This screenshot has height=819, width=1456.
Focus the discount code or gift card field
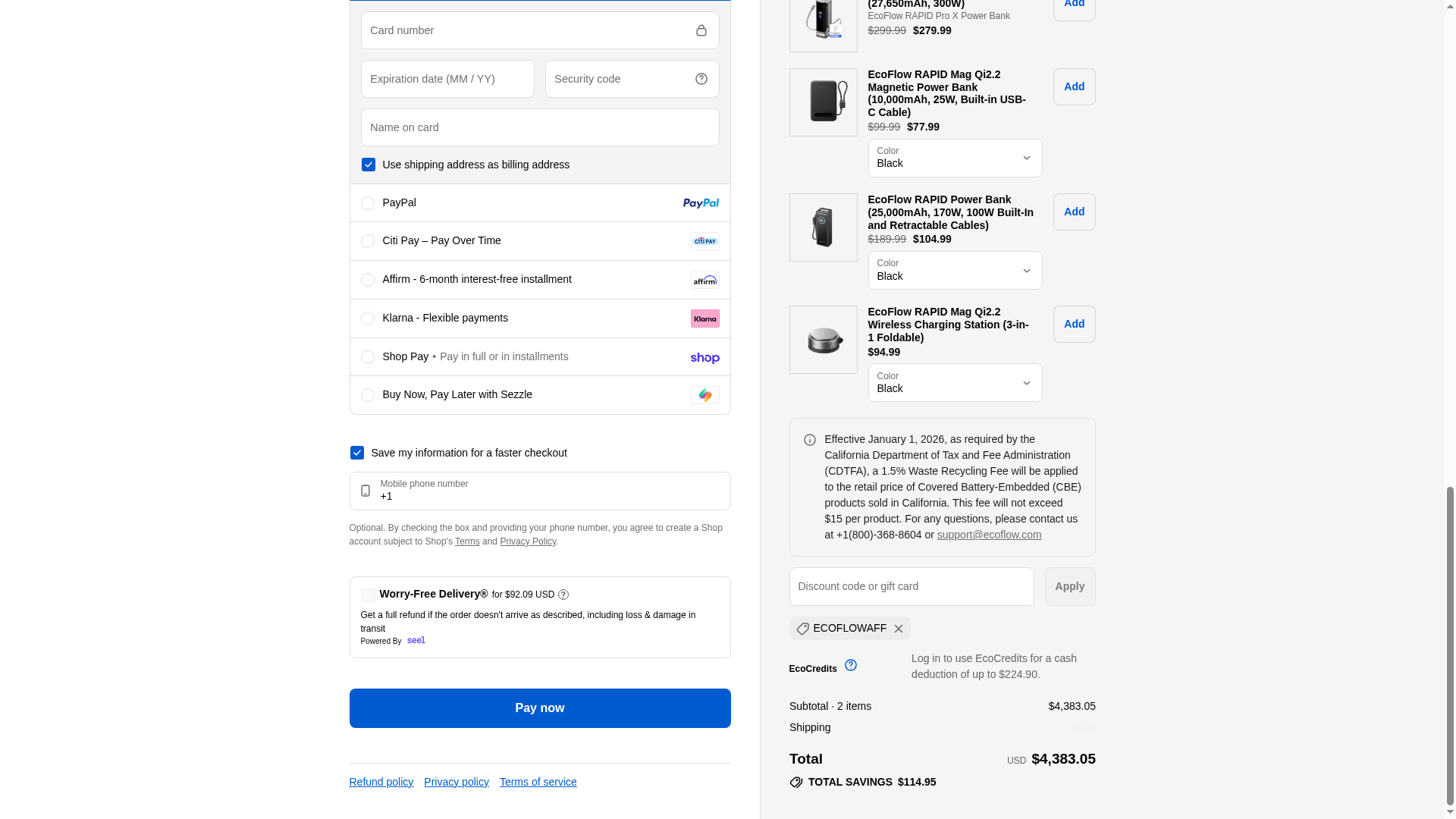pyautogui.click(x=911, y=586)
